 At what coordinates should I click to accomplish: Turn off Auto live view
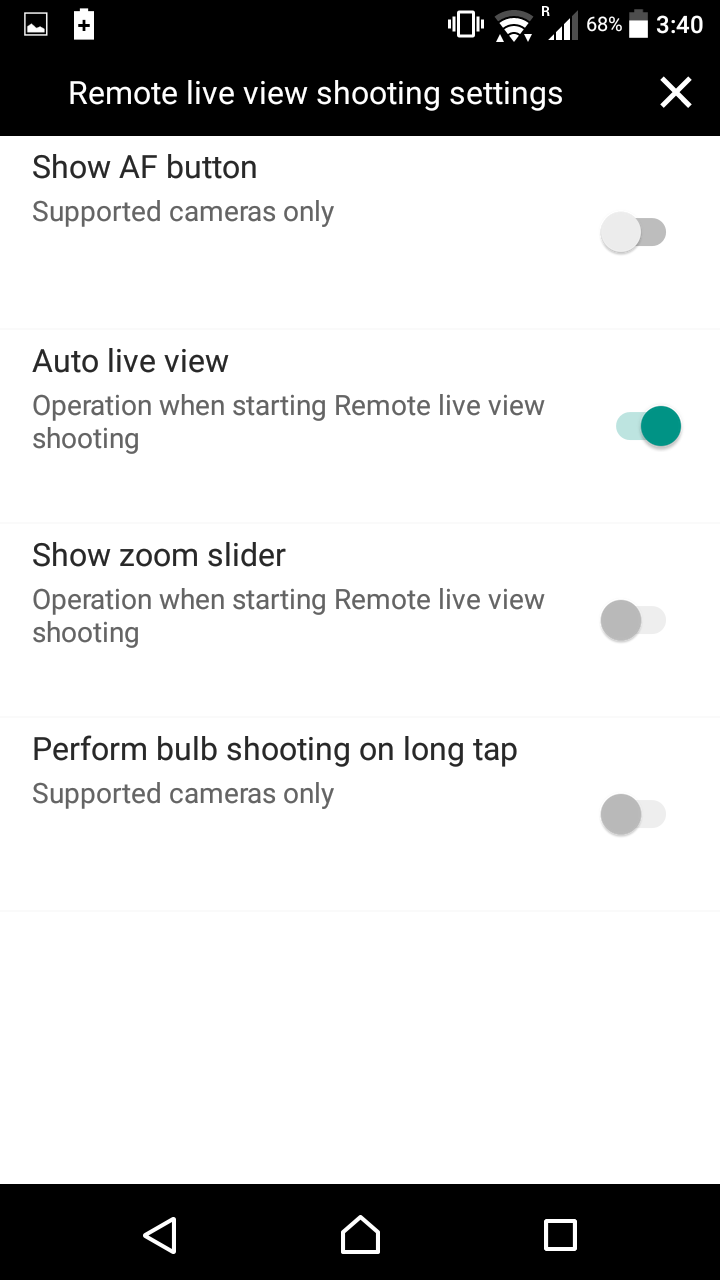point(648,427)
